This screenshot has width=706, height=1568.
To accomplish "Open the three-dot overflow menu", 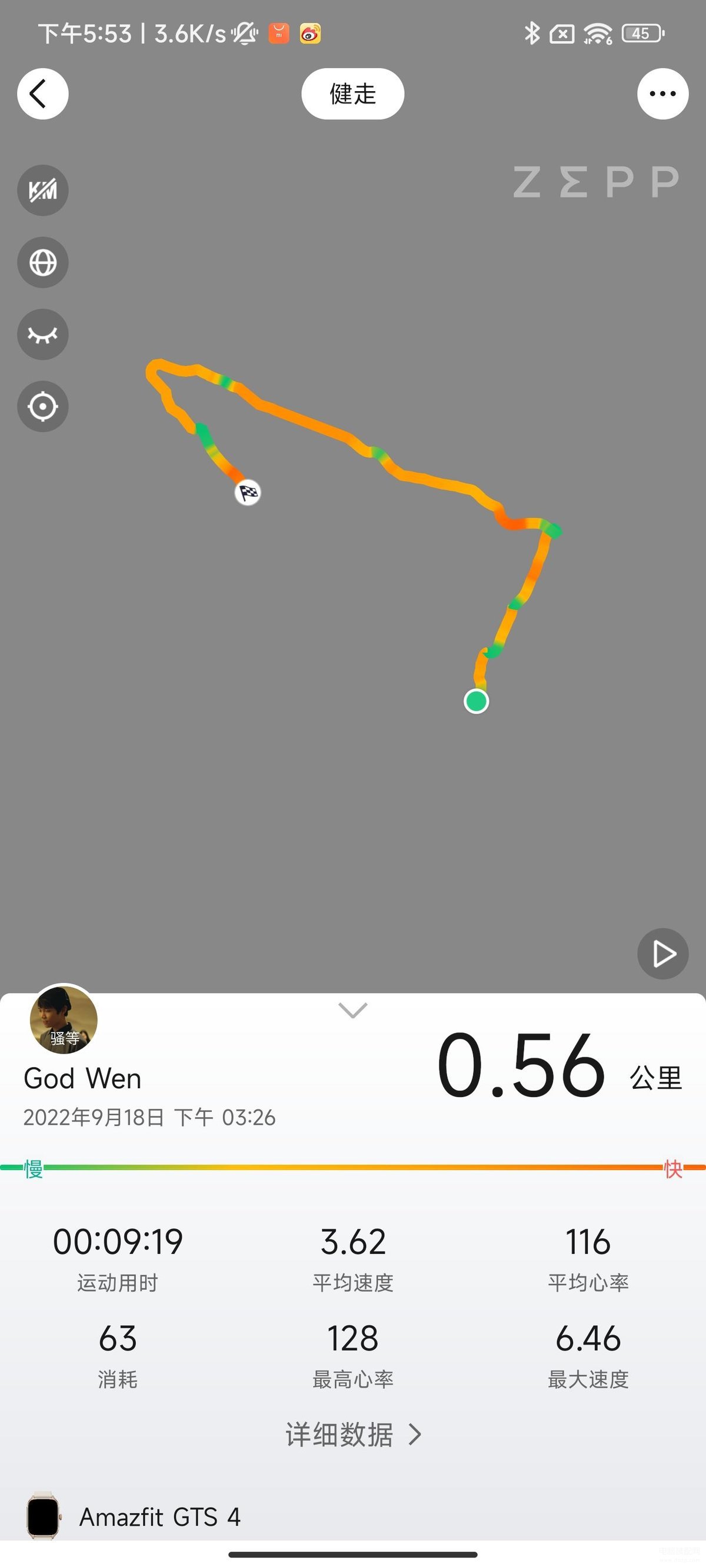I will point(662,93).
